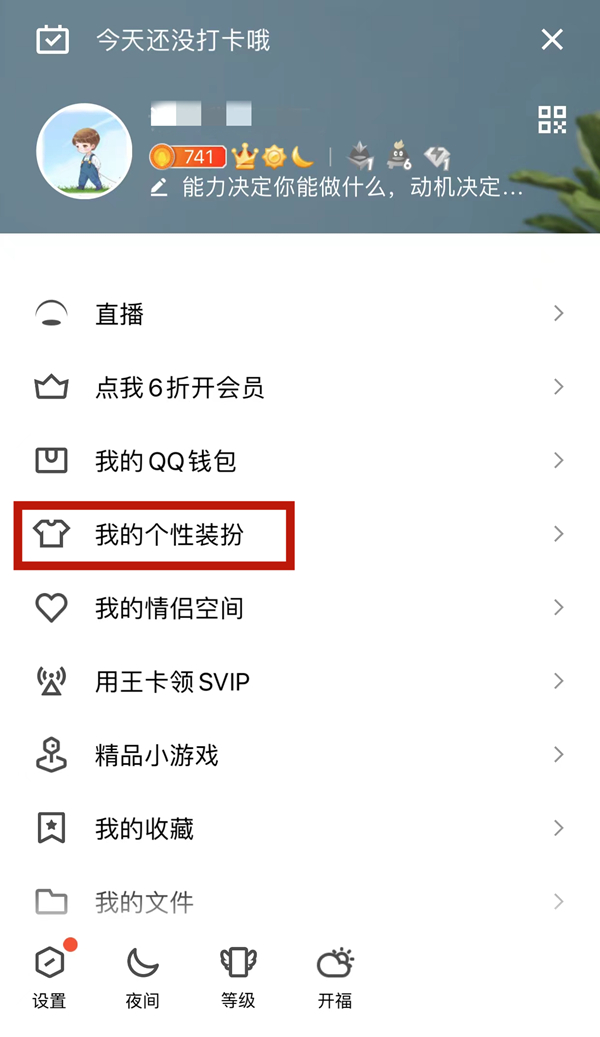Open 设置 settings
The width and height of the screenshot is (600, 1037).
coord(49,976)
